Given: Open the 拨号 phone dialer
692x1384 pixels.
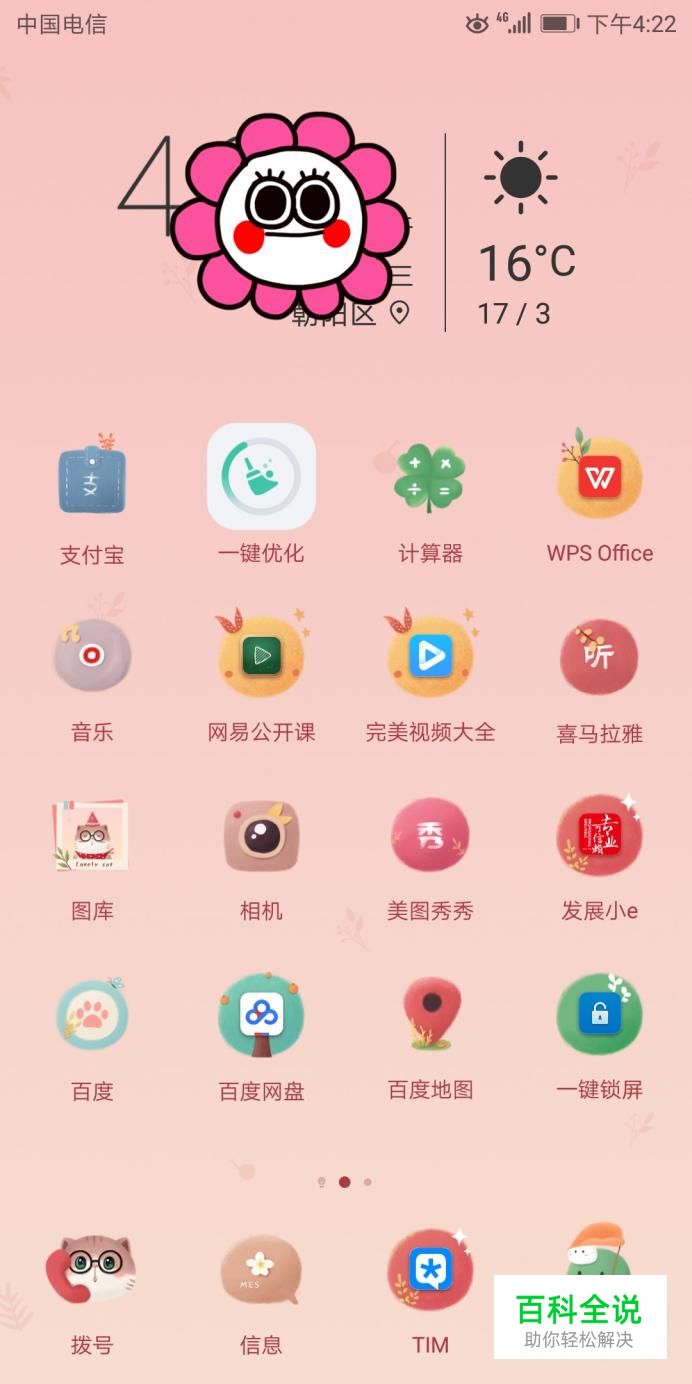Looking at the screenshot, I should coord(92,1270).
